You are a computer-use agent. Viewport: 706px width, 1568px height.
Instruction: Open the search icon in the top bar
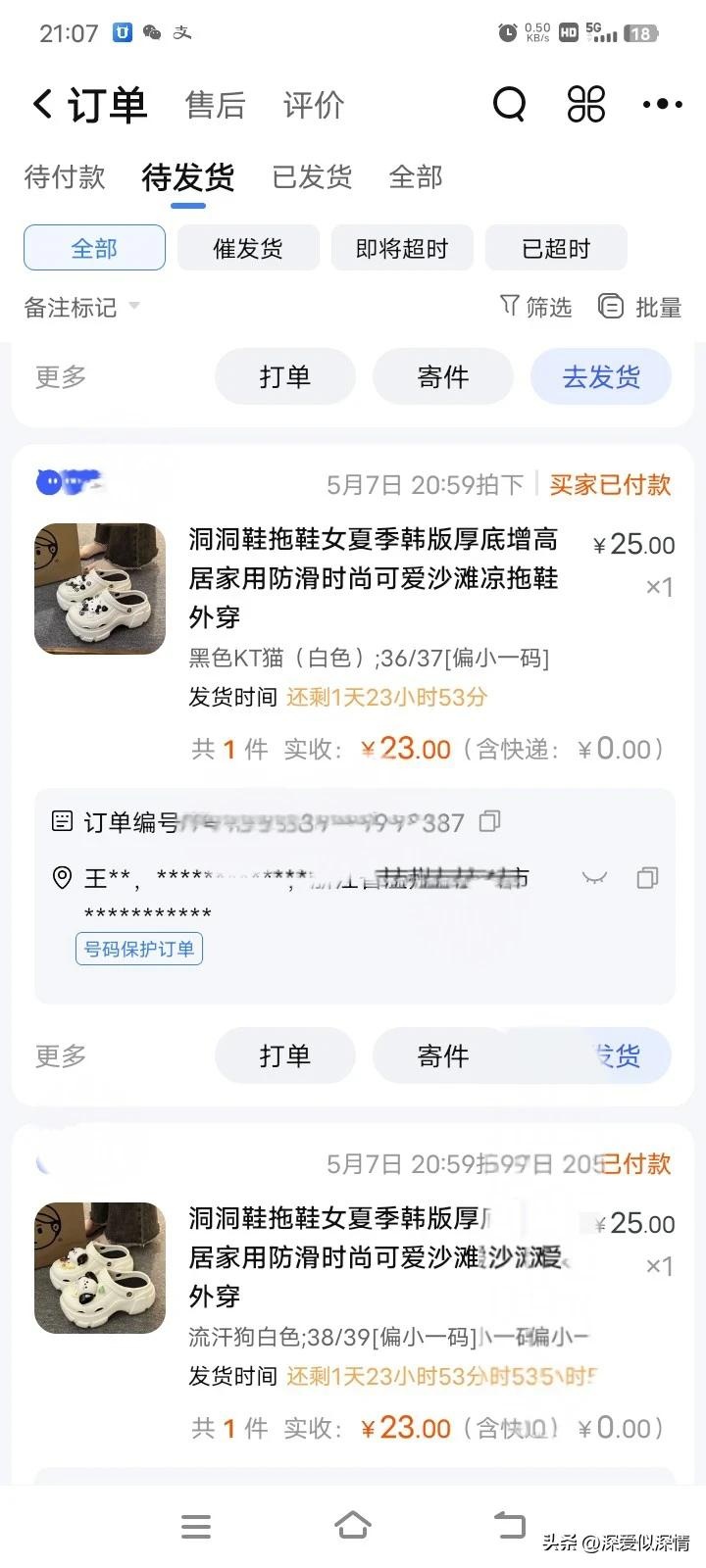pos(509,104)
